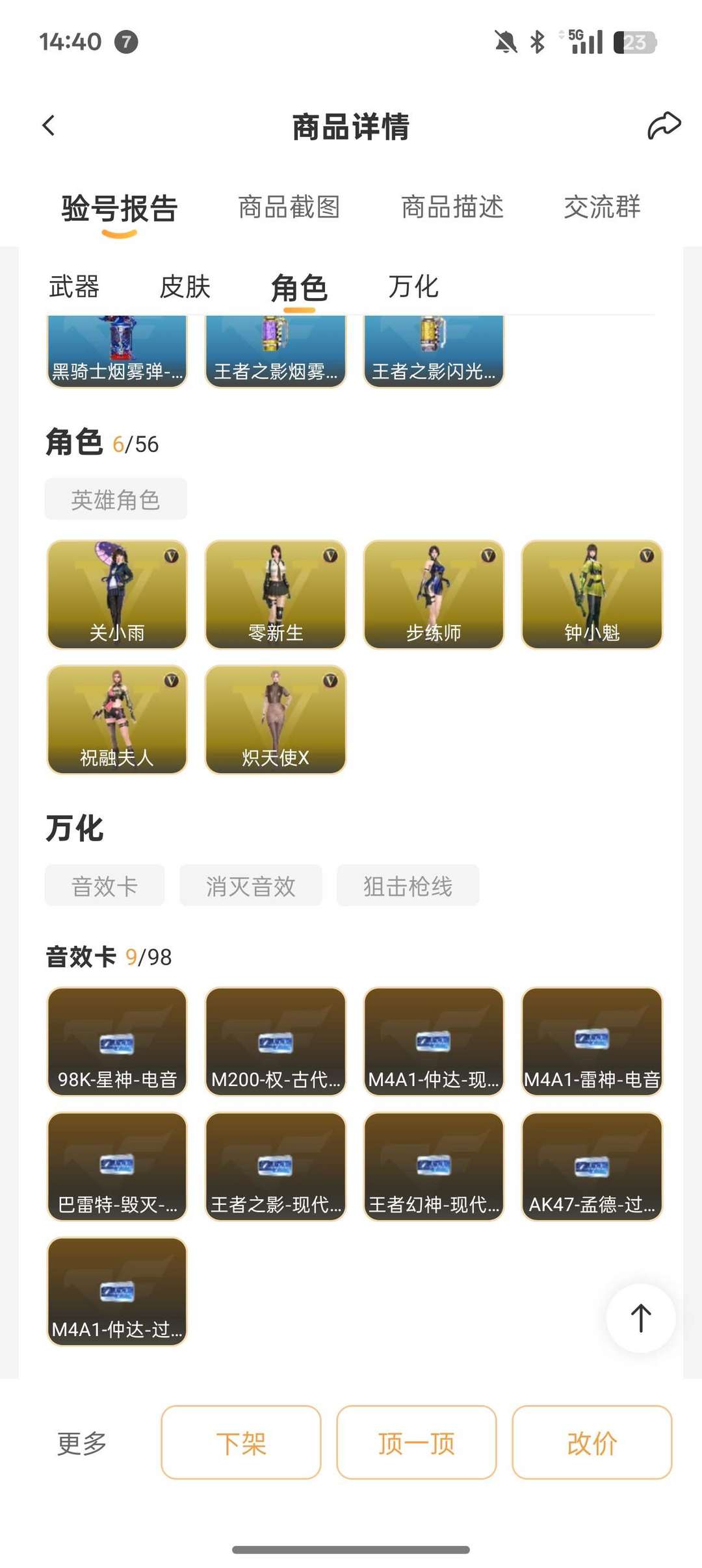Tap the back arrow icon

tap(49, 125)
